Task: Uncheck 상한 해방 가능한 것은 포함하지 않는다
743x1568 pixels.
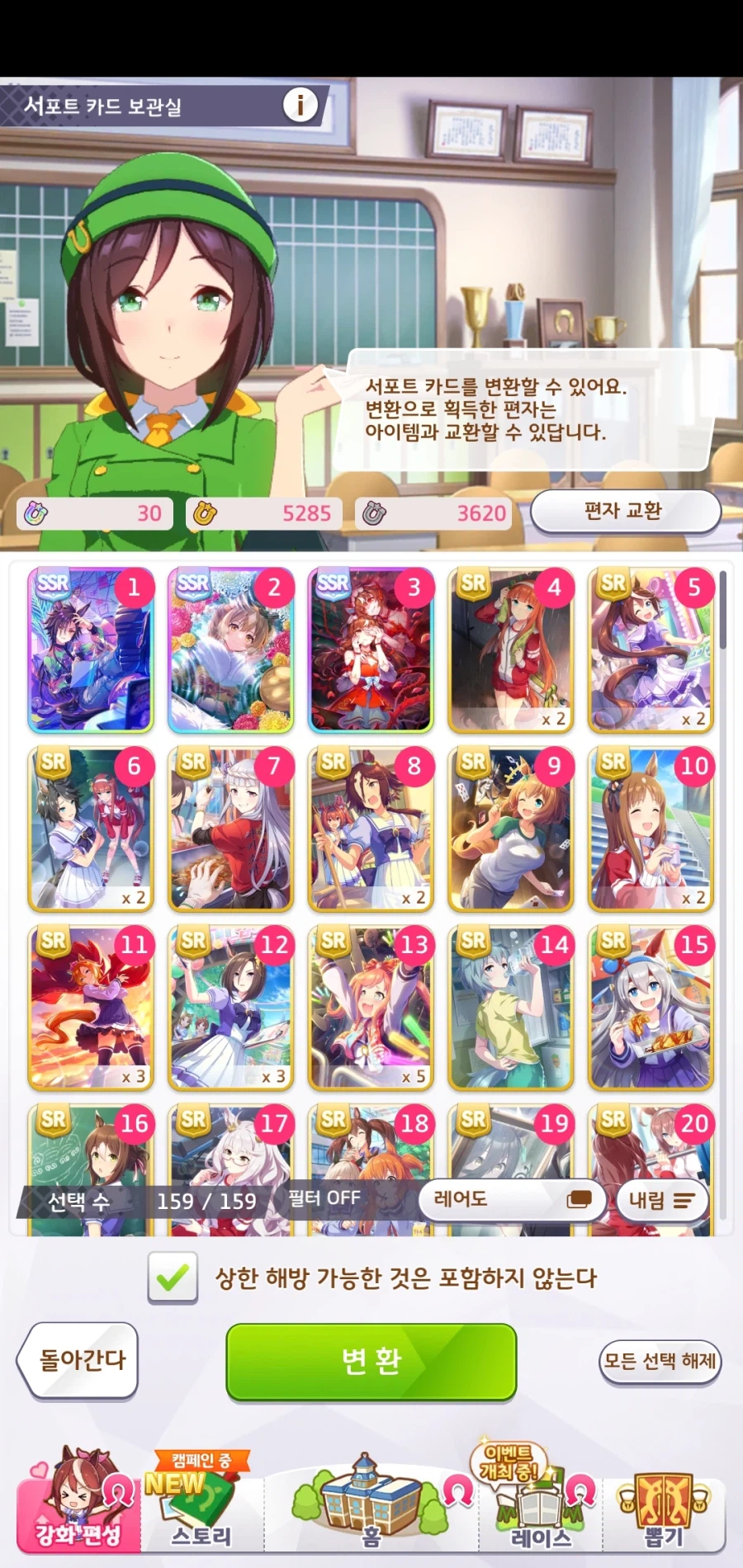Action: [x=173, y=1278]
